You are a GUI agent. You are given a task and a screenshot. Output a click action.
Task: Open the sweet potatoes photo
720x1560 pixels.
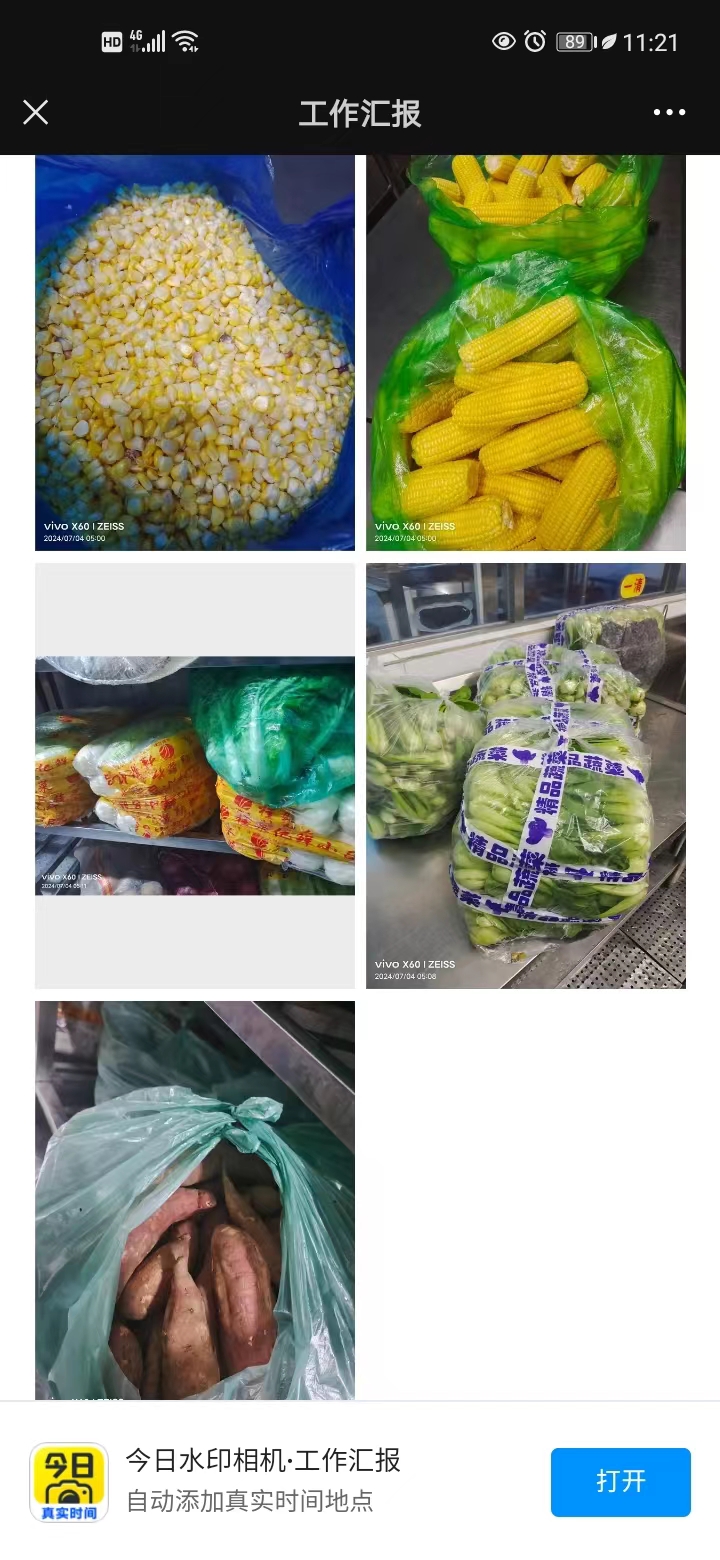pyautogui.click(x=195, y=1200)
